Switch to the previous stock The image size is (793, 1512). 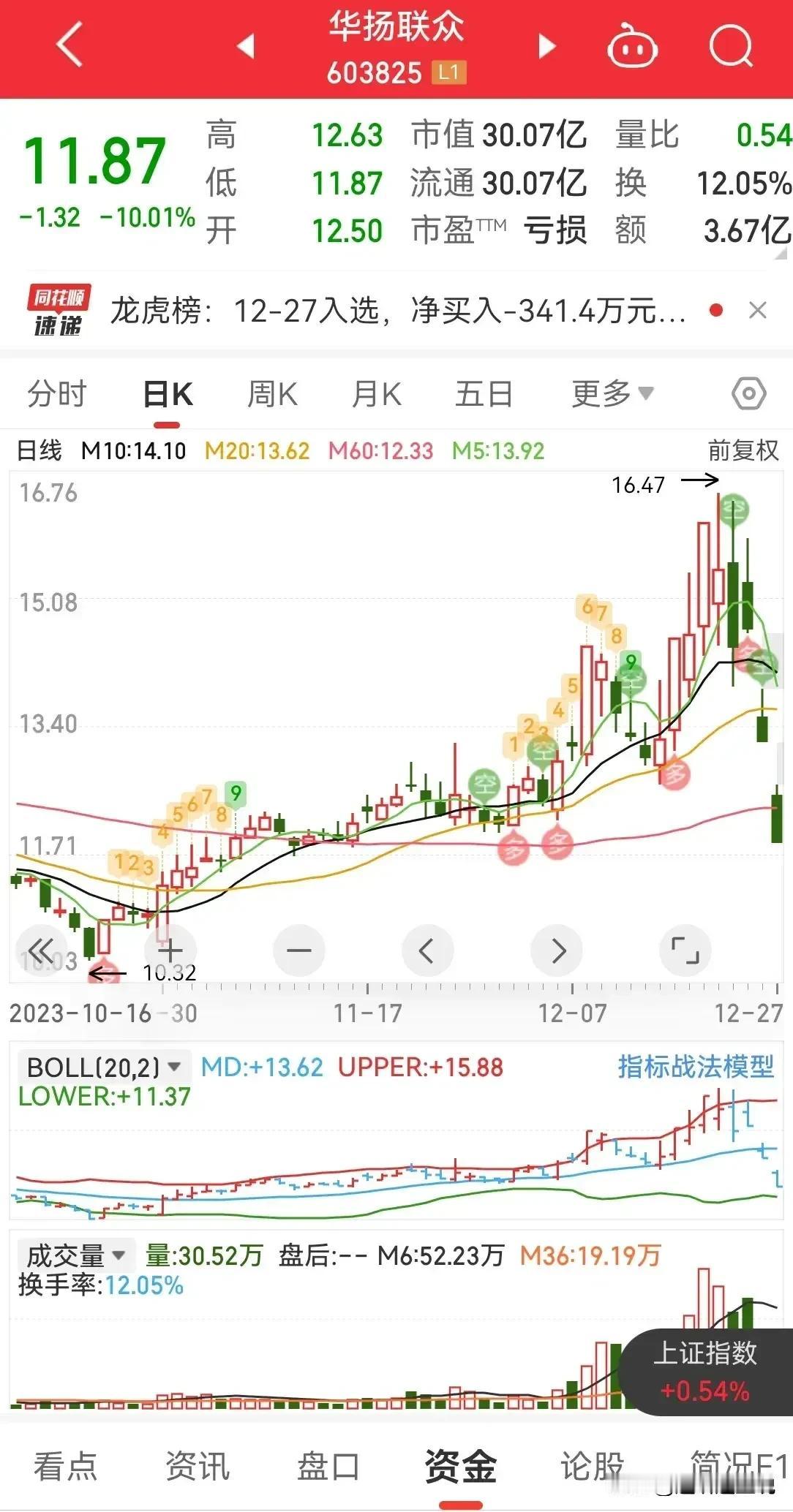246,45
